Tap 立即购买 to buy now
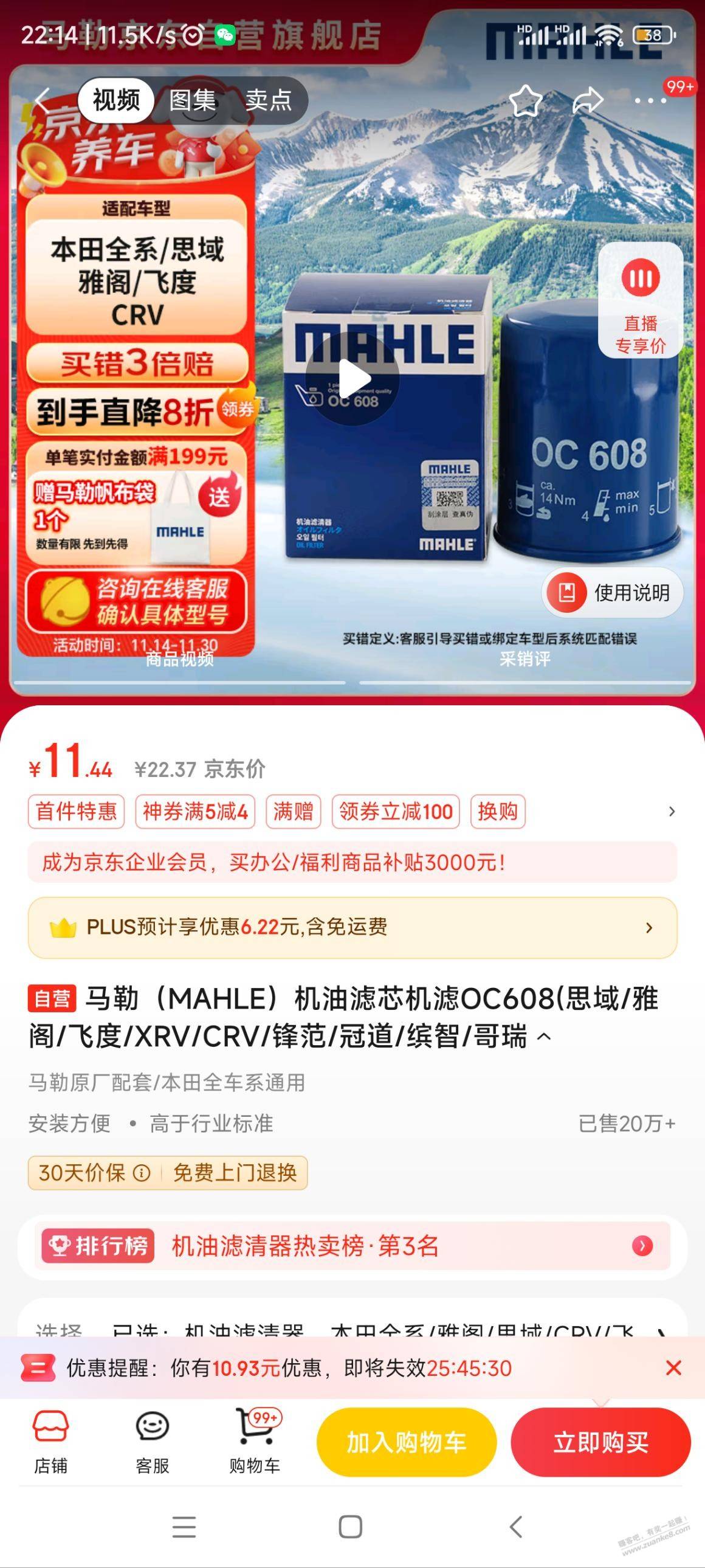Image resolution: width=705 pixels, height=1568 pixels. (x=600, y=1442)
